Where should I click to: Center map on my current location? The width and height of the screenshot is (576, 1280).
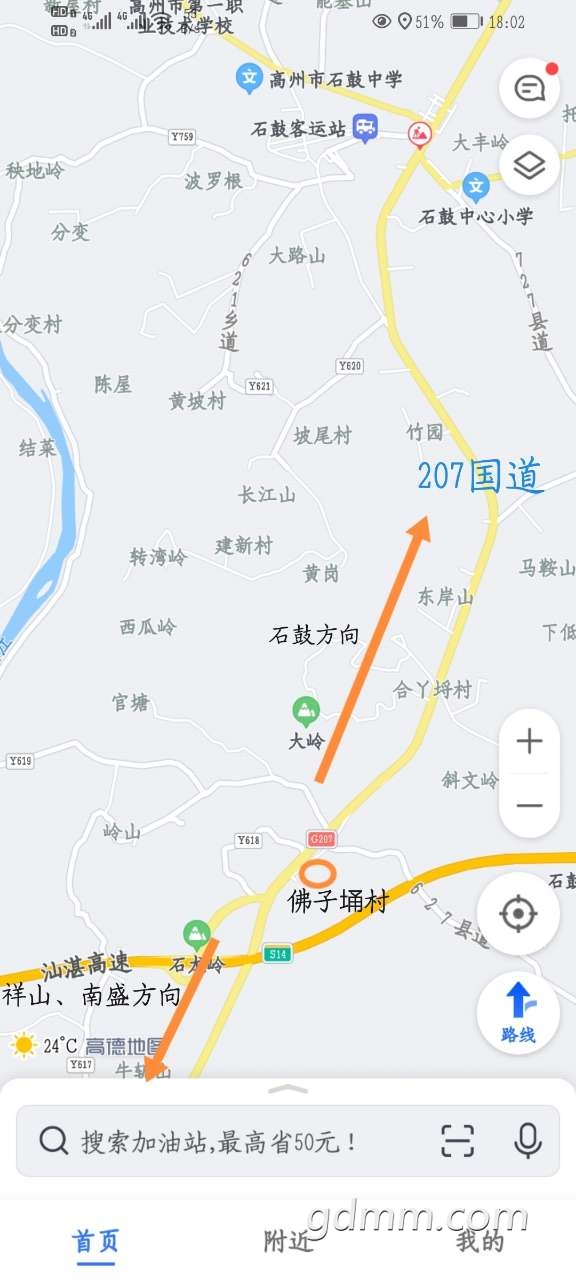point(517,913)
